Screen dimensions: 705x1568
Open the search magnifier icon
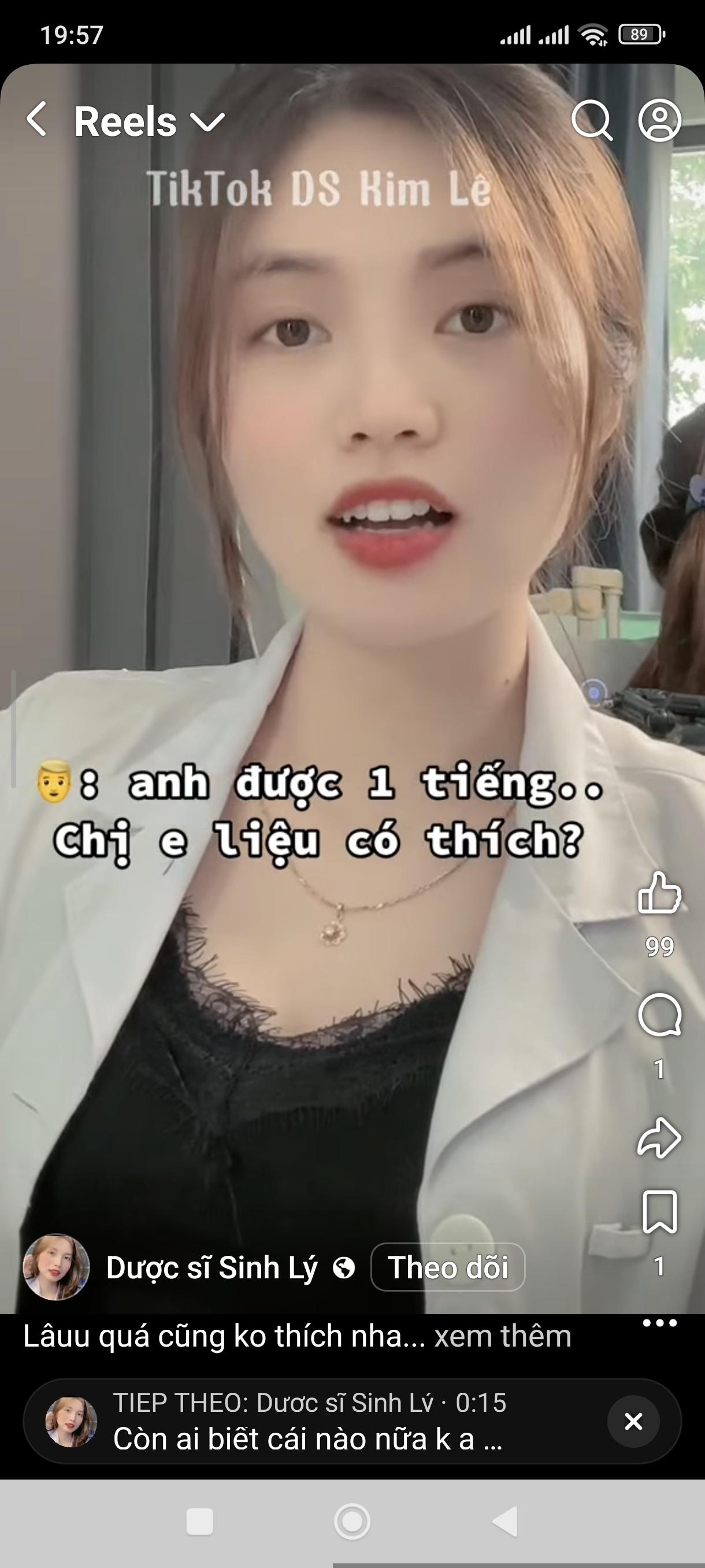(591, 120)
